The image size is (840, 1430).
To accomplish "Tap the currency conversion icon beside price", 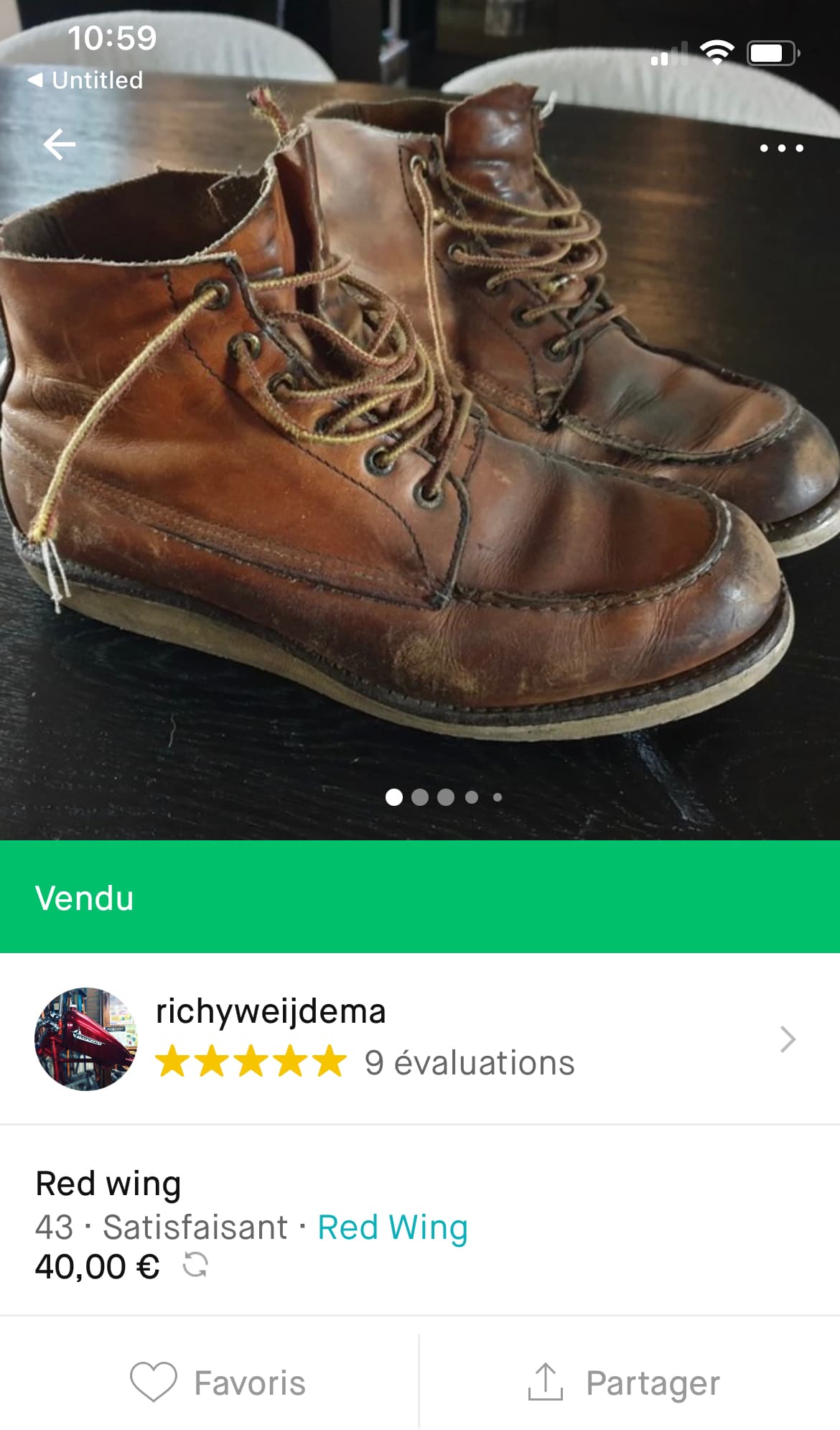I will click(x=195, y=1265).
